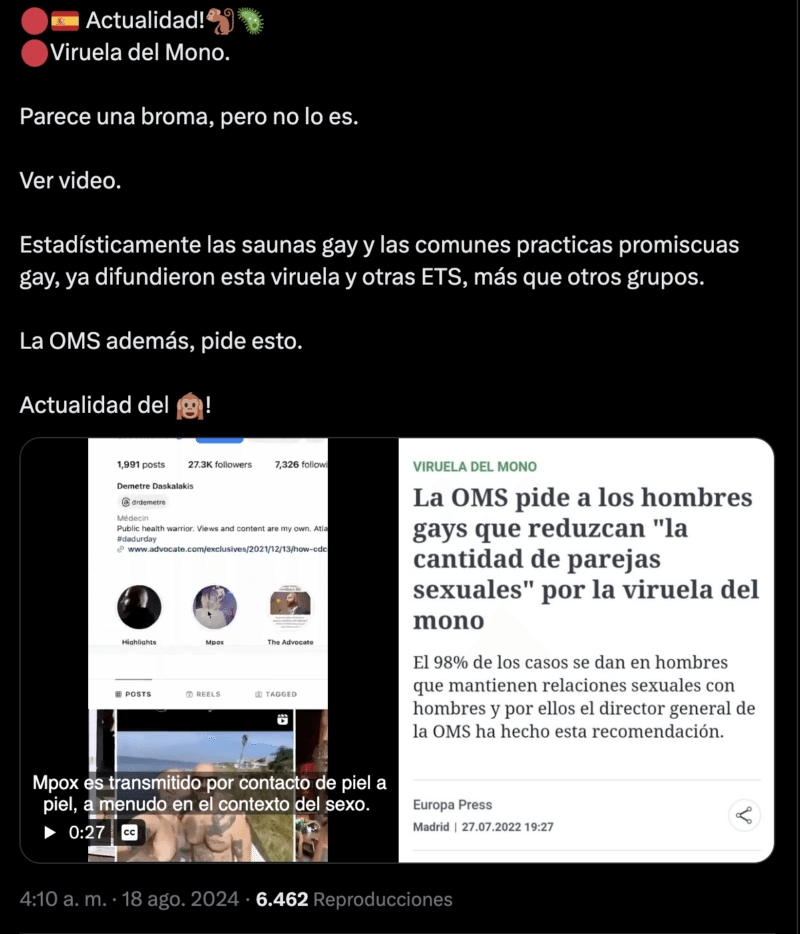Open "The Advocate" story highlight
Image resolution: width=800 pixels, height=934 pixels.
pos(291,607)
